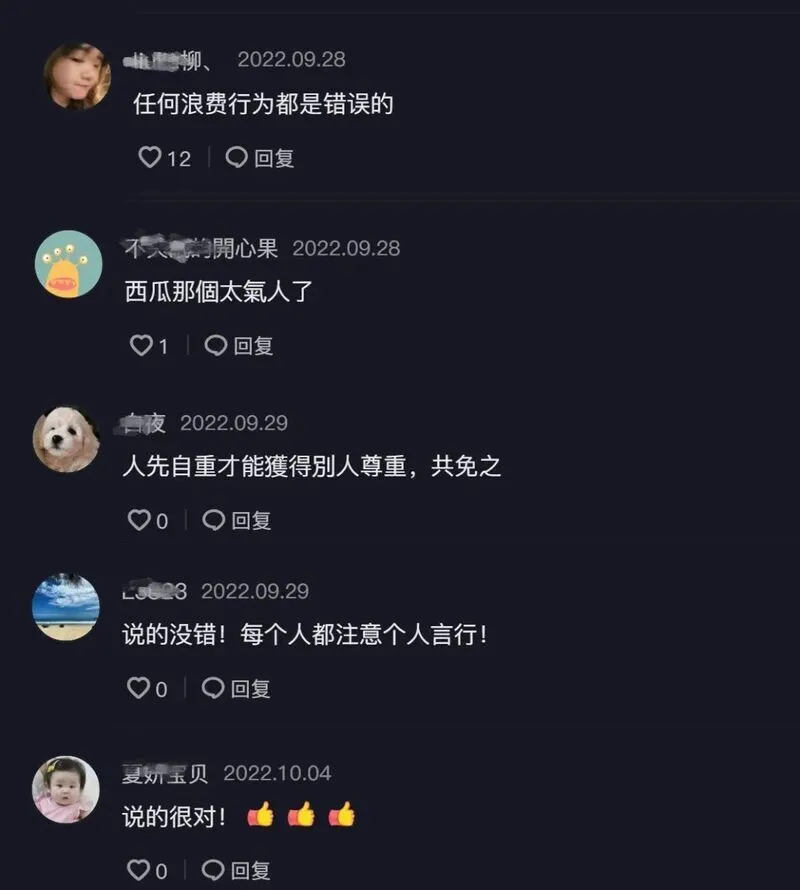Open the baby avatar commenter's profile

(66, 790)
